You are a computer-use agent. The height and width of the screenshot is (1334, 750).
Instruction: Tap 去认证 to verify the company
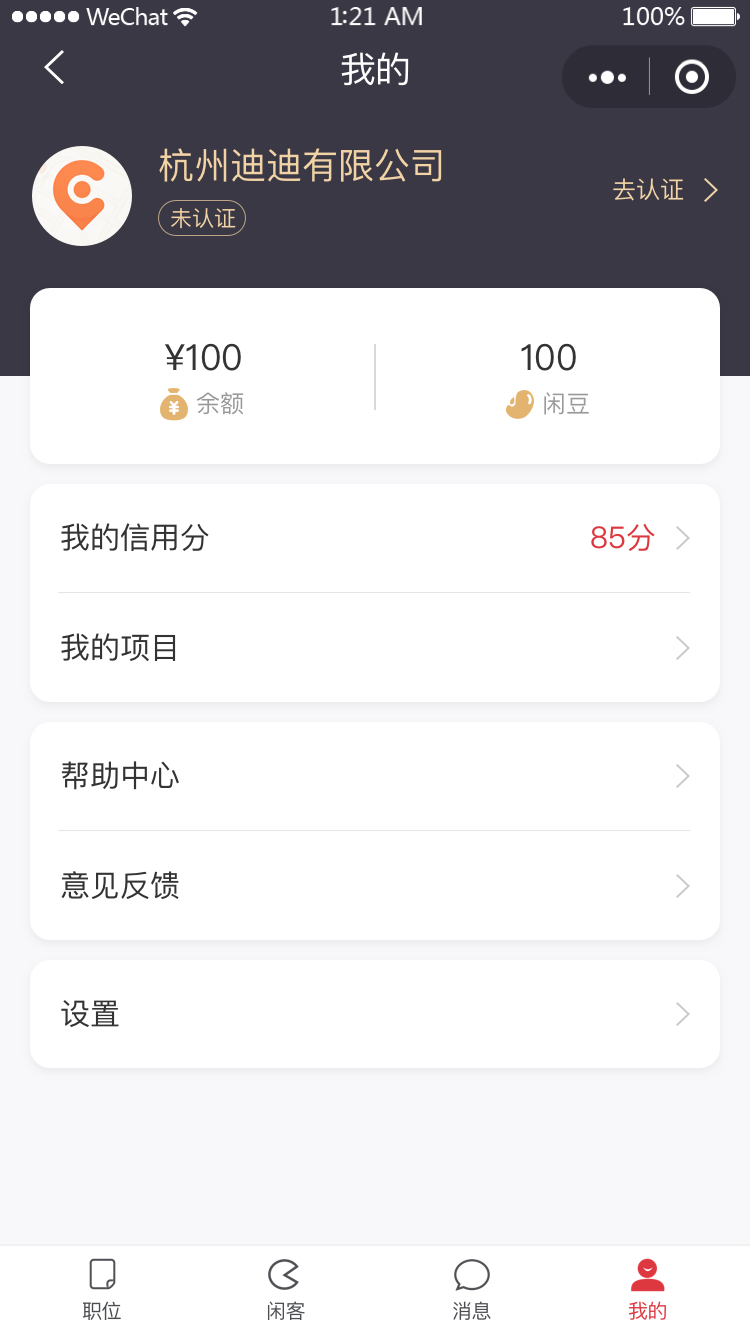coord(665,190)
